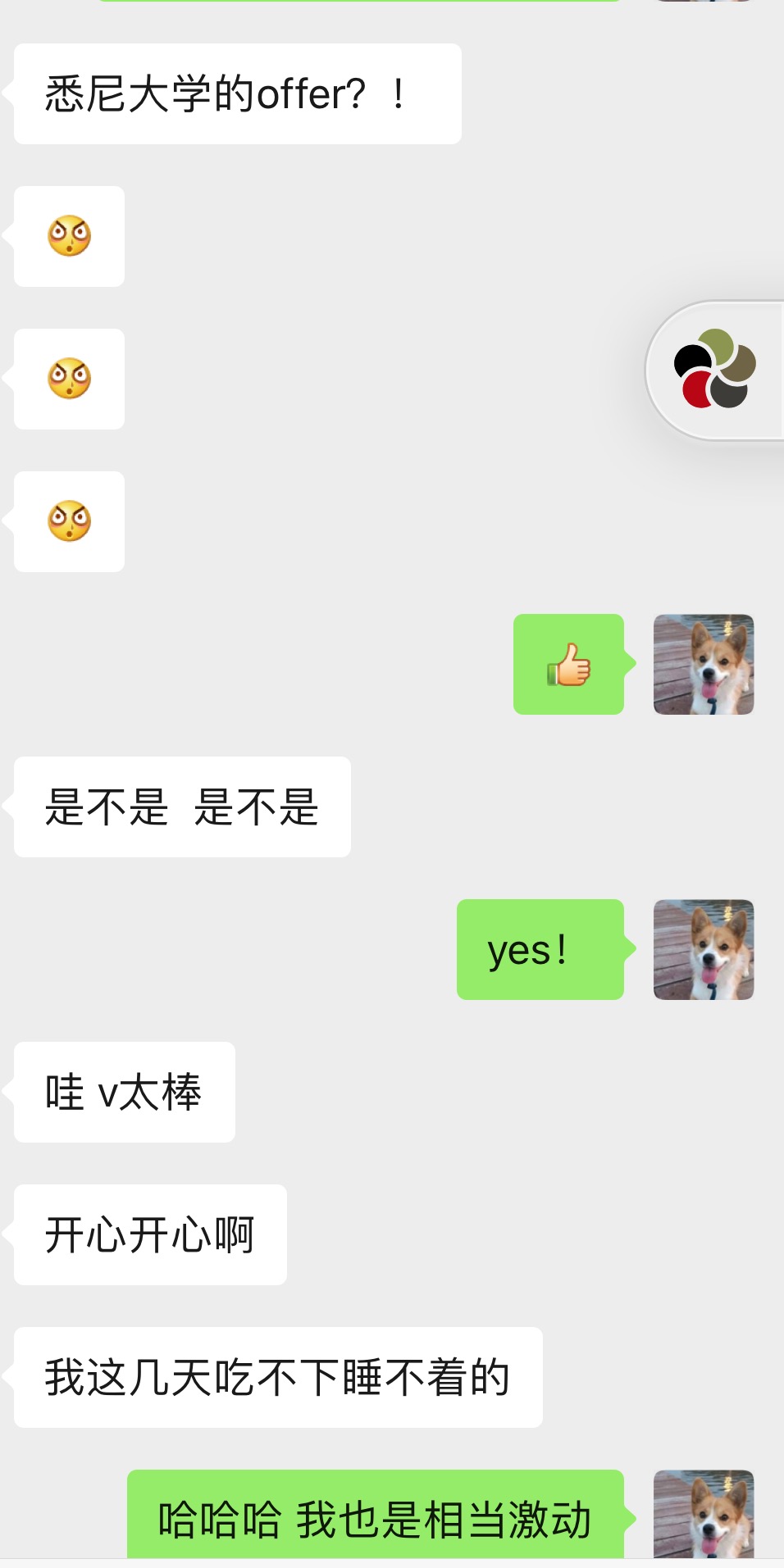Open the floating window bubble
Viewport: 784px width, 1568px height.
pyautogui.click(x=715, y=370)
